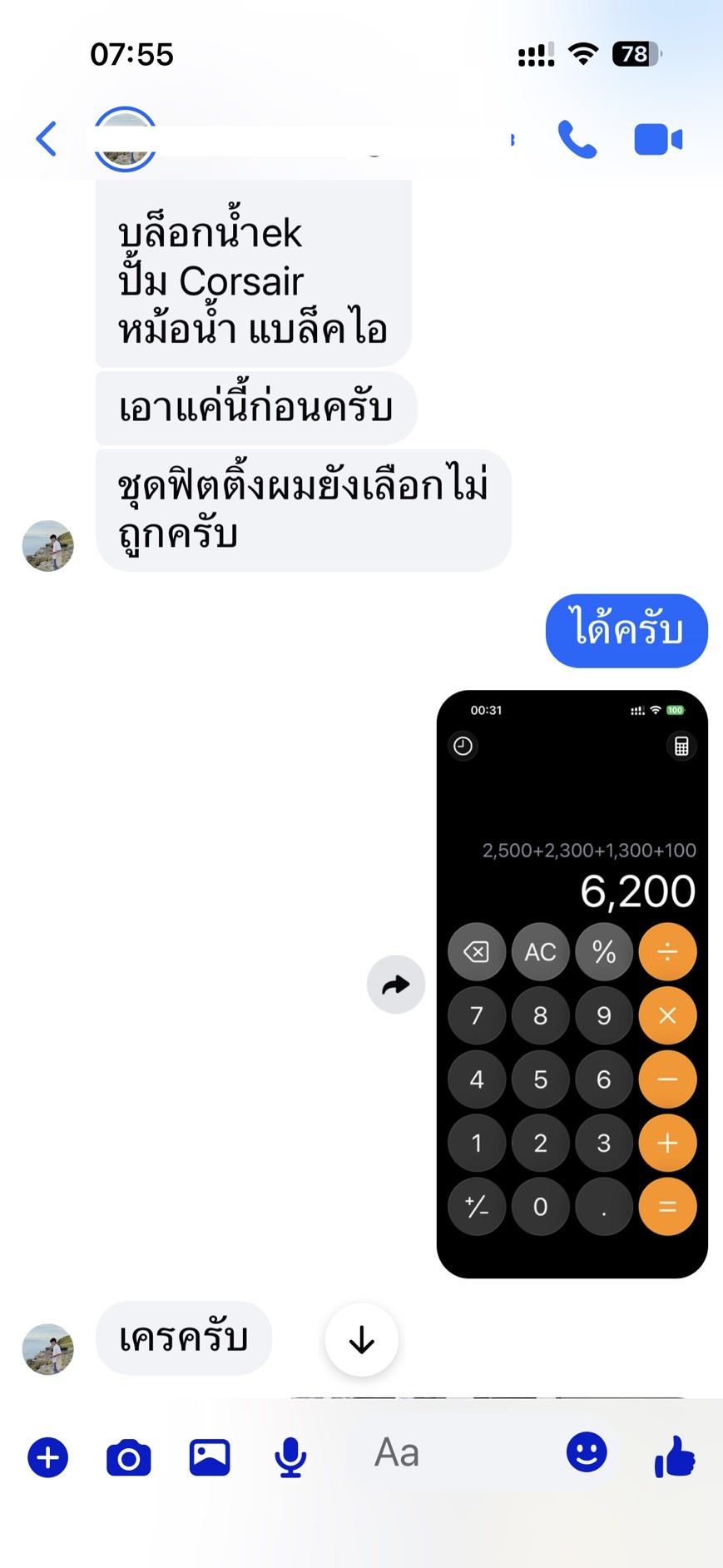Viewport: 723px width, 1568px height.
Task: Go back to the chat list
Action: click(x=47, y=139)
